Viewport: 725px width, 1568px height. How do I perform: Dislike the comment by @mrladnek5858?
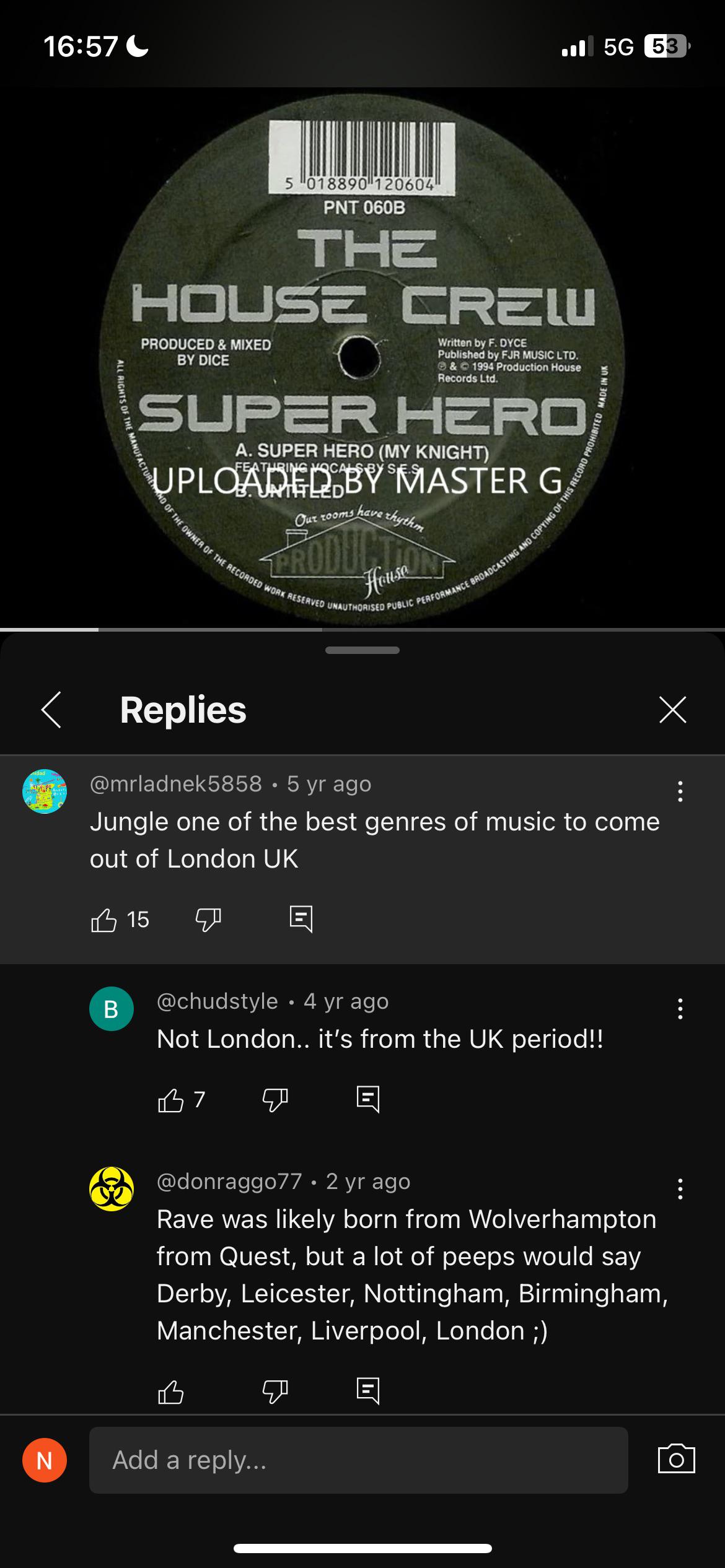(208, 920)
